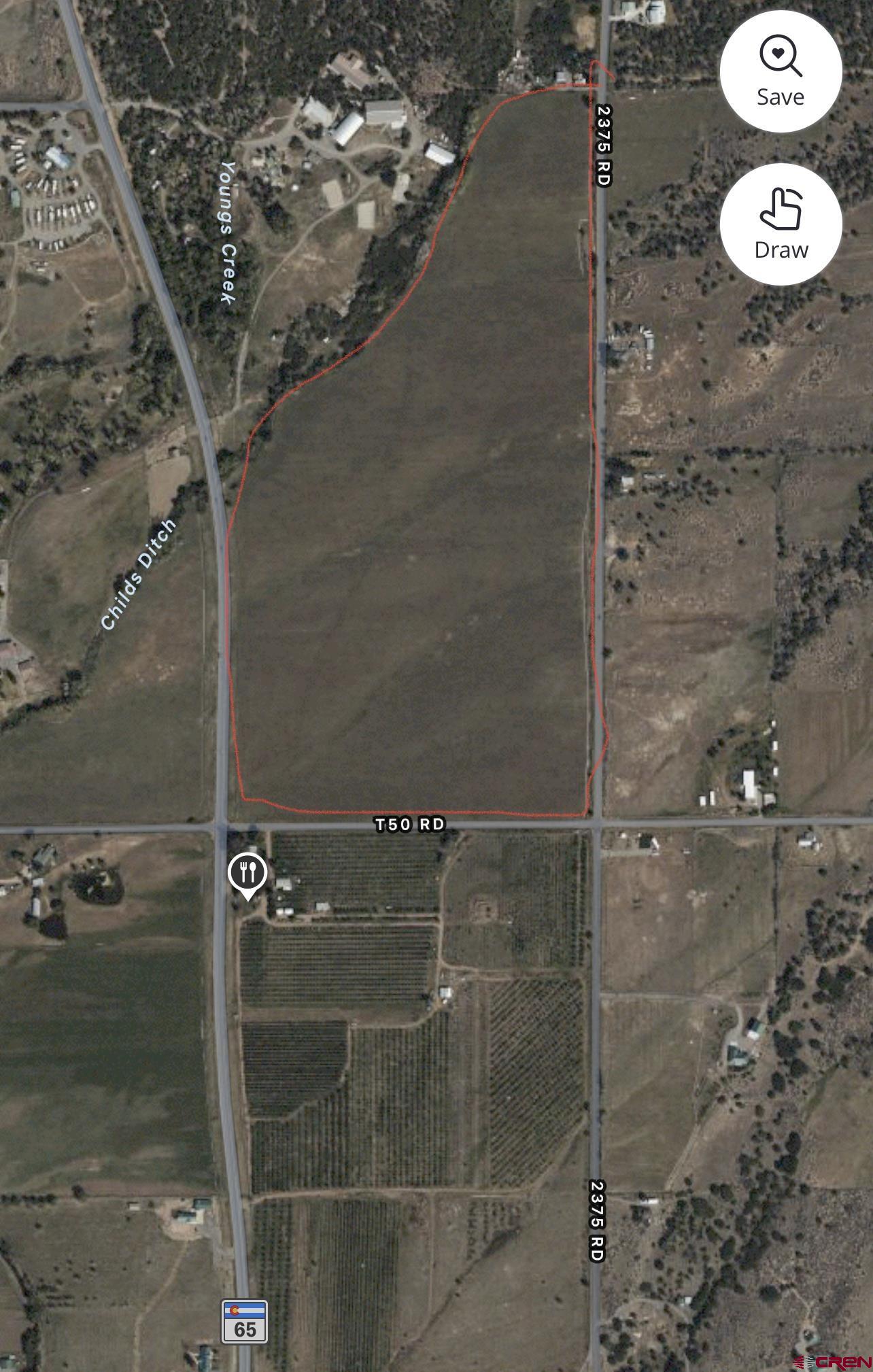Screen dimensions: 873x1372
Task: Open the restaurant pin near T50 RD
Action: (x=247, y=873)
